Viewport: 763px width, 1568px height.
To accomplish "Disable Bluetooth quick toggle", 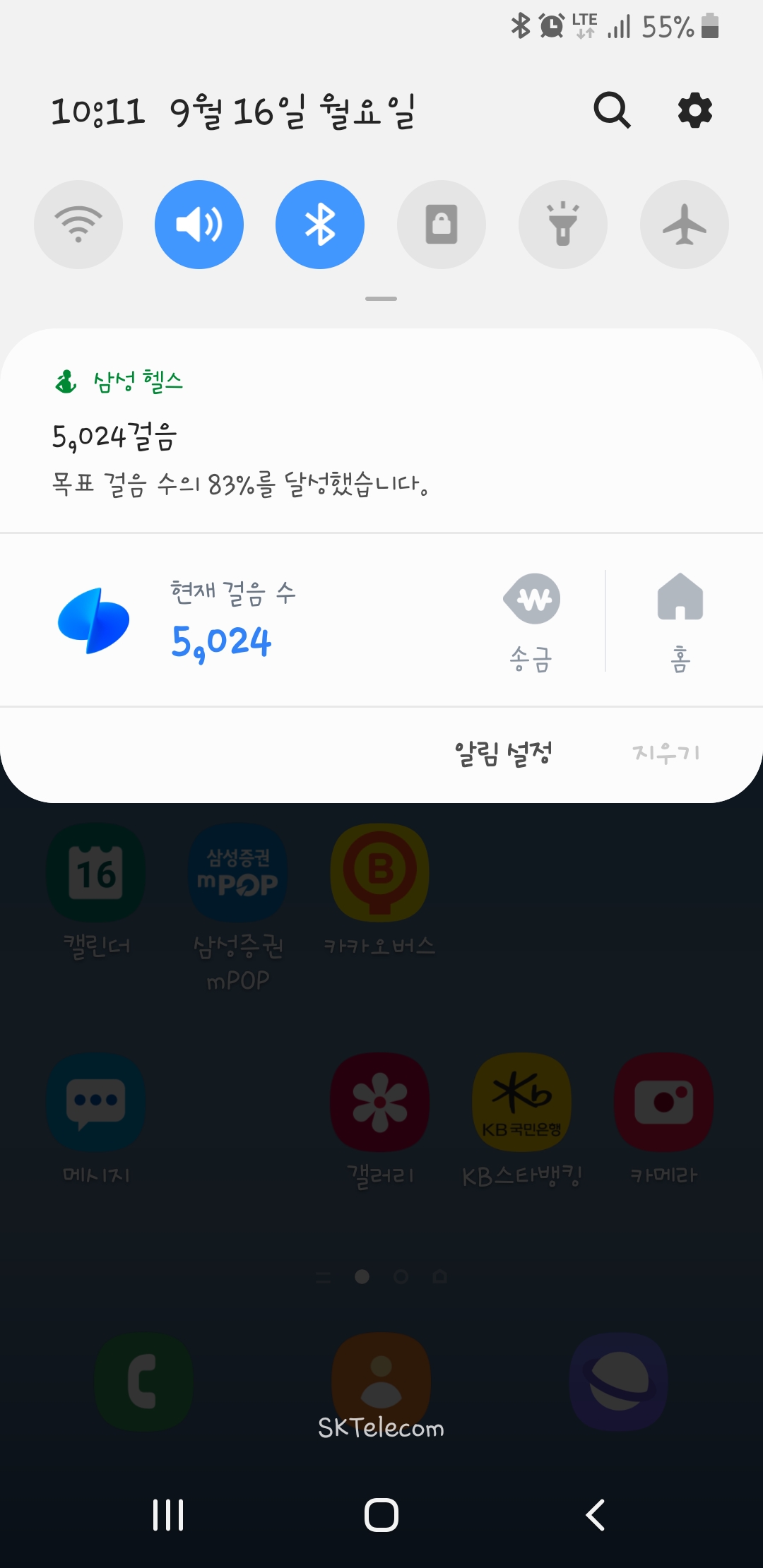I will pos(320,225).
